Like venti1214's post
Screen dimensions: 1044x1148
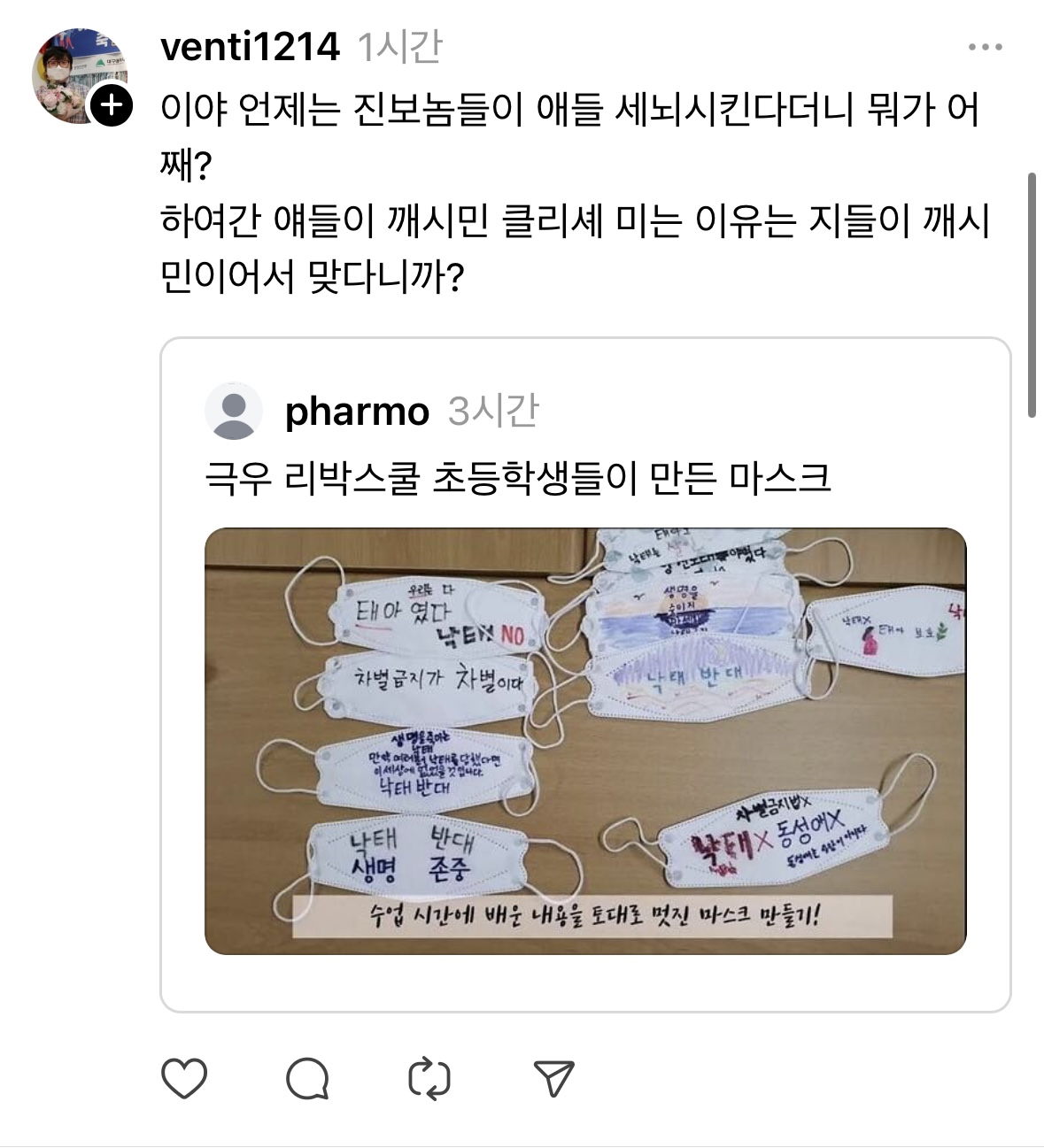(184, 1078)
